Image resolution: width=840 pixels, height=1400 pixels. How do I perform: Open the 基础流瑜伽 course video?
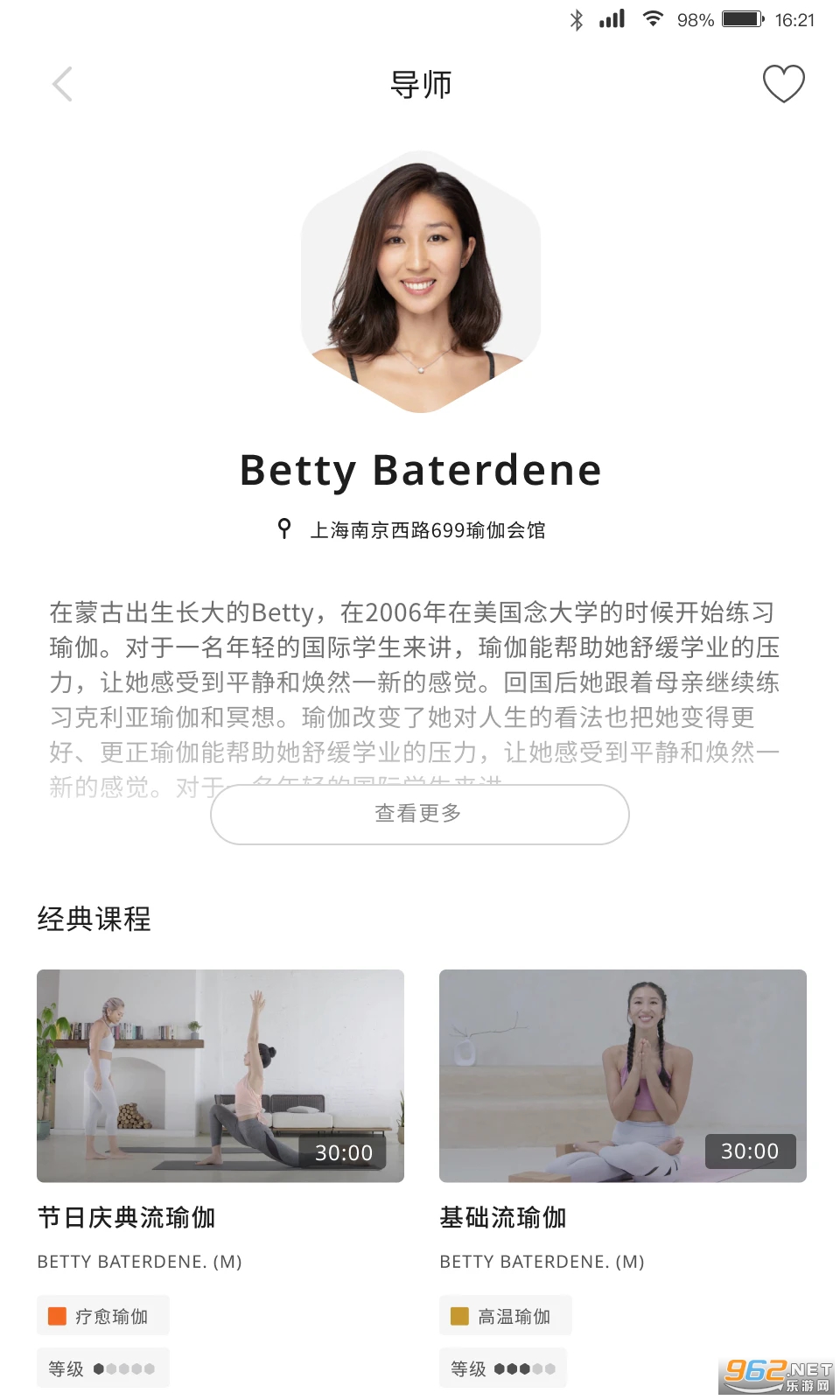tap(623, 1075)
